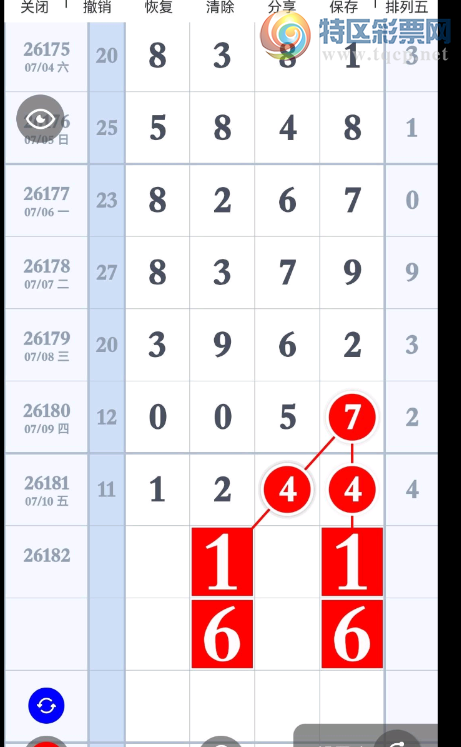This screenshot has height=747, width=461.
Task: Tap the blue refresh button
Action: point(46,706)
